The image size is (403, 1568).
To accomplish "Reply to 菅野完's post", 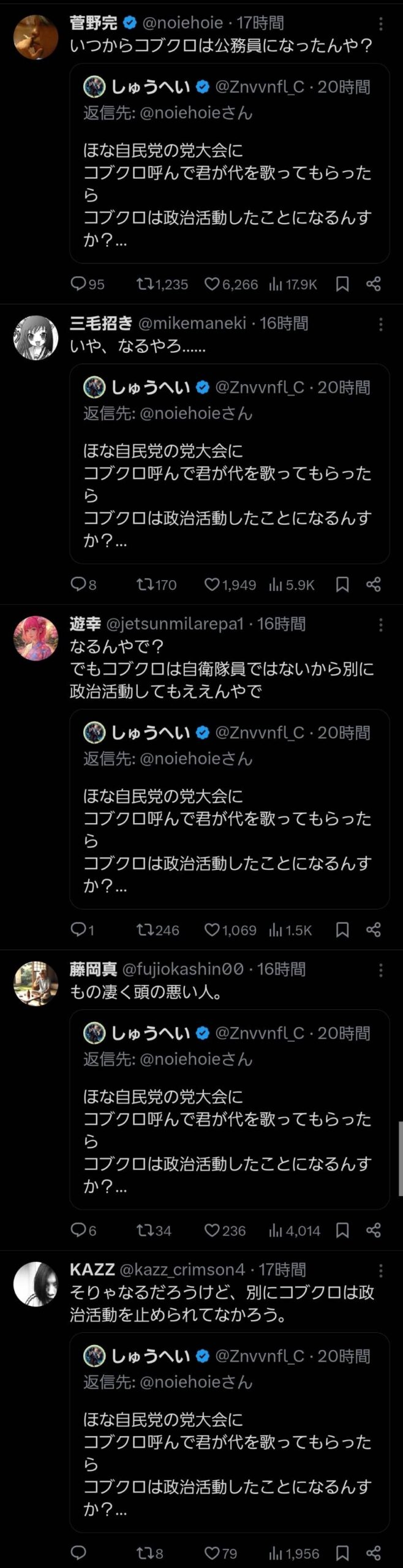I will tap(79, 284).
